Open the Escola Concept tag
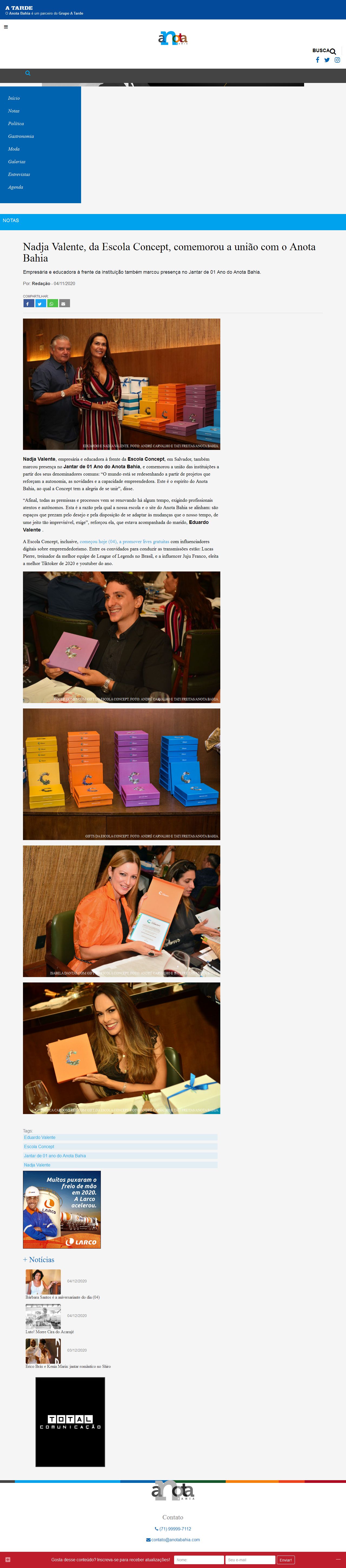 coord(39,1147)
